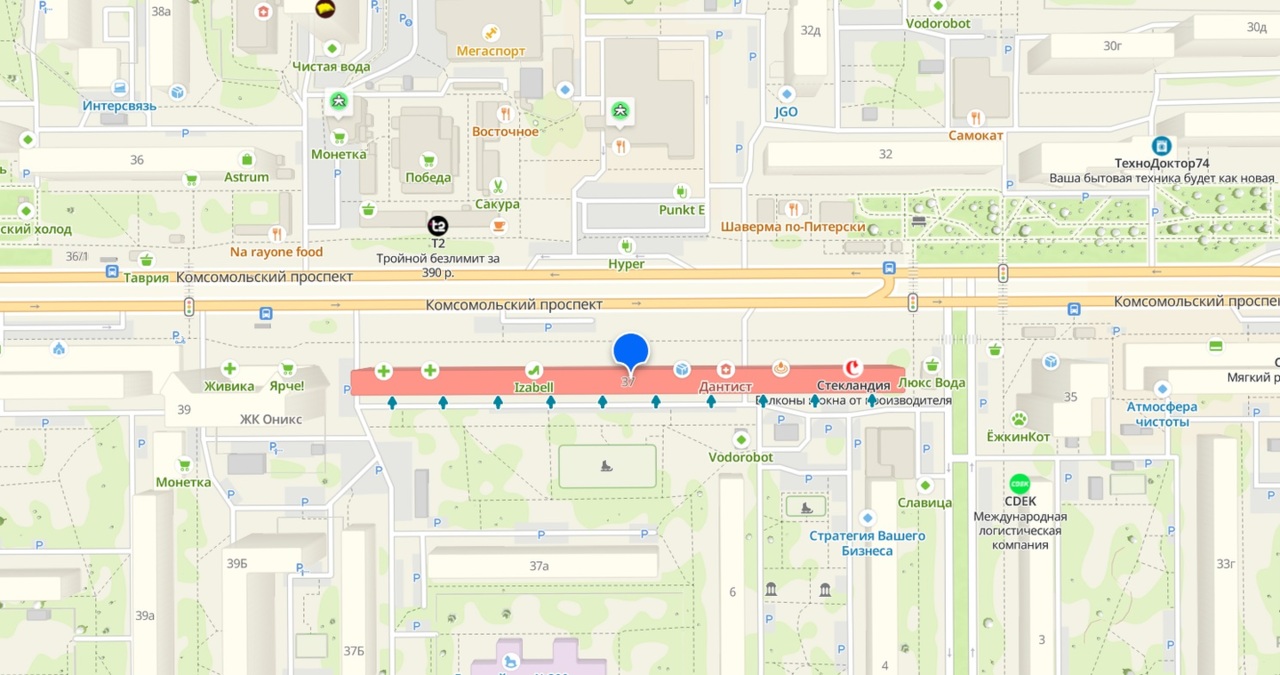Open the Мегаспорт place marker

[x=490, y=33]
